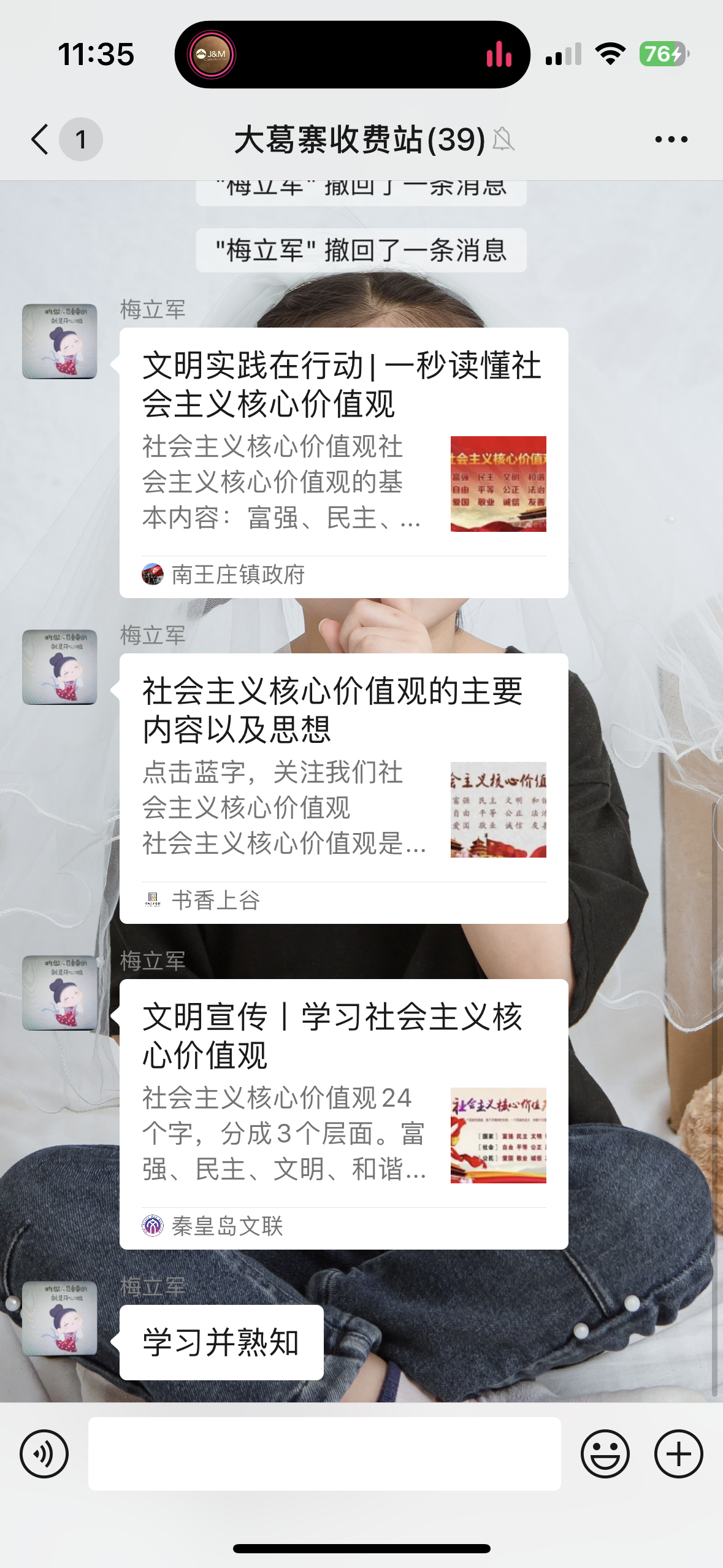Open the 文明宣传 article from 秦皇岛文联

[x=343, y=1113]
